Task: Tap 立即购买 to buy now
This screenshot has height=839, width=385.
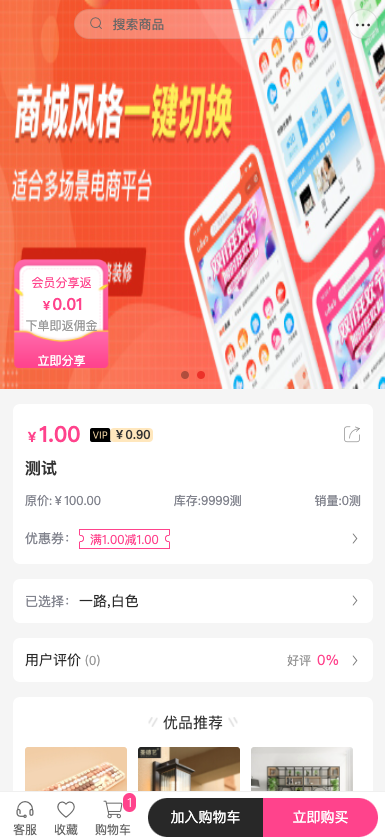Action: click(x=320, y=817)
